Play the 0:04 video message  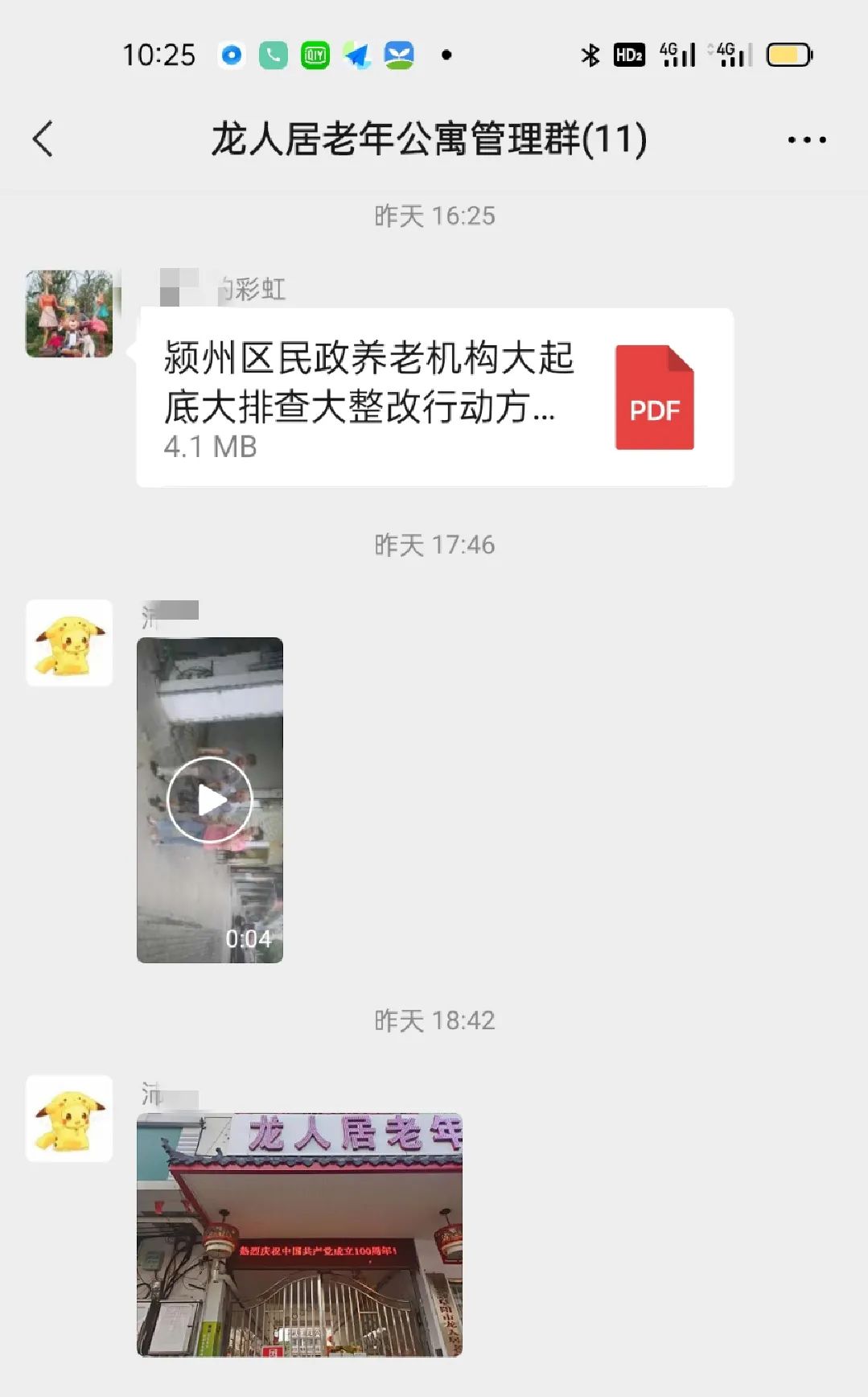(210, 800)
